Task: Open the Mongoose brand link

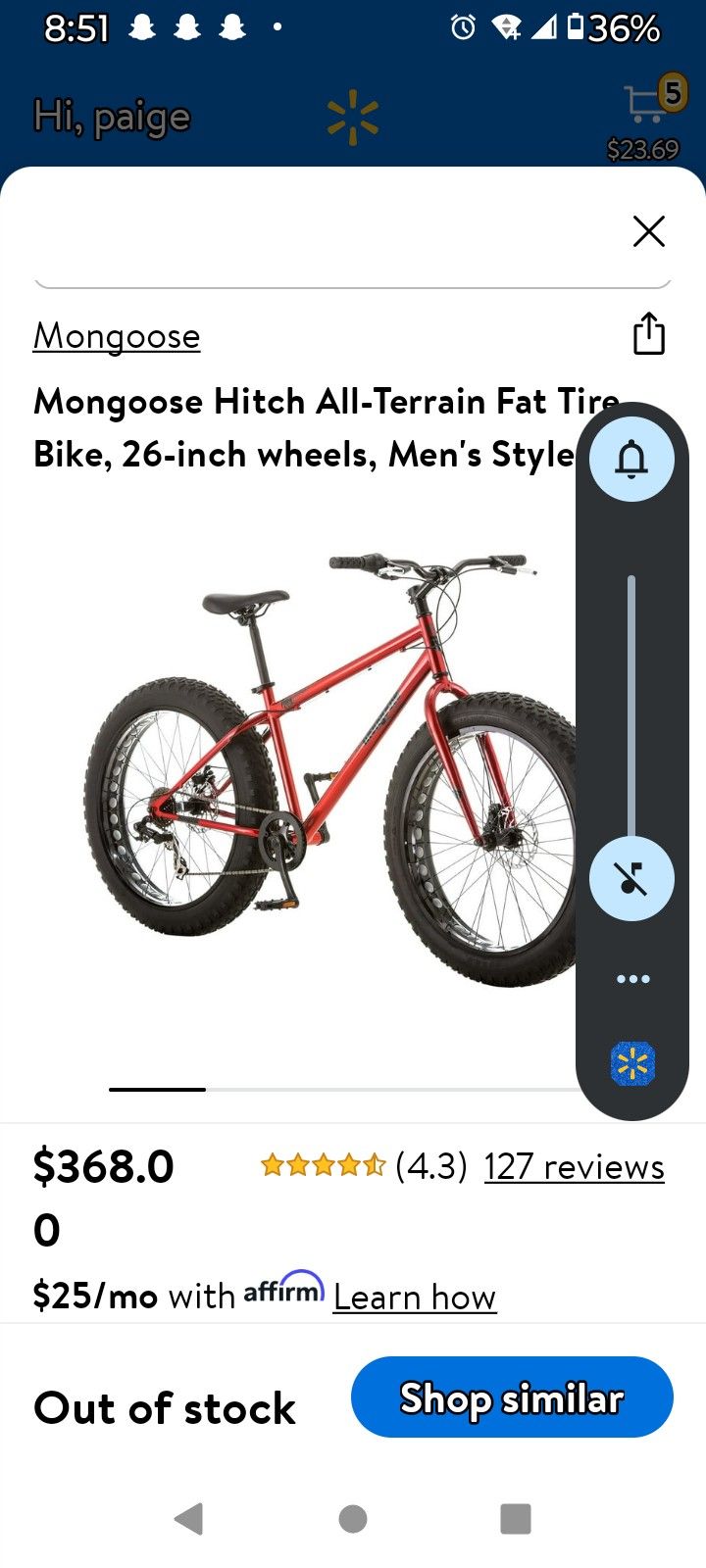Action: click(117, 336)
